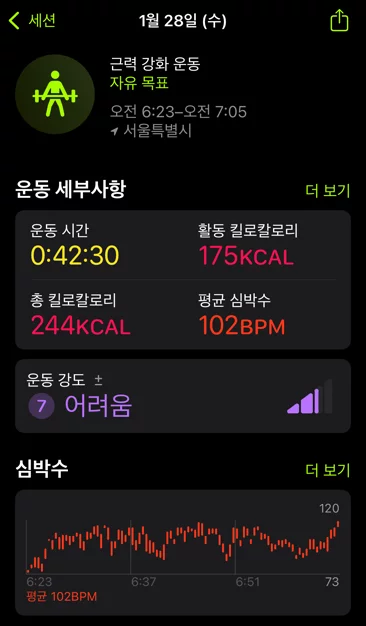Edit 운동 강도 어려움 rating

pyautogui.click(x=183, y=396)
